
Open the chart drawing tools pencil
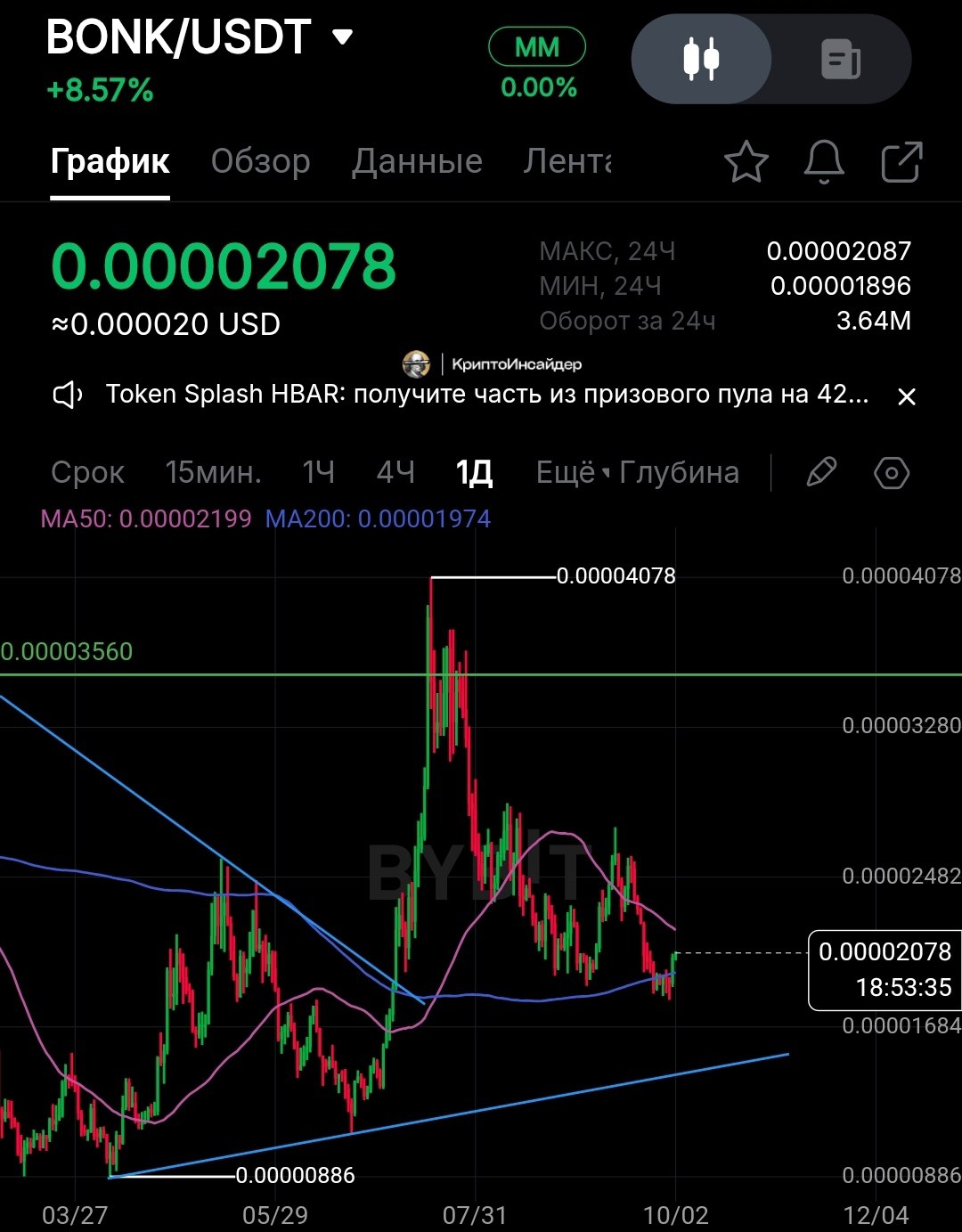(820, 472)
